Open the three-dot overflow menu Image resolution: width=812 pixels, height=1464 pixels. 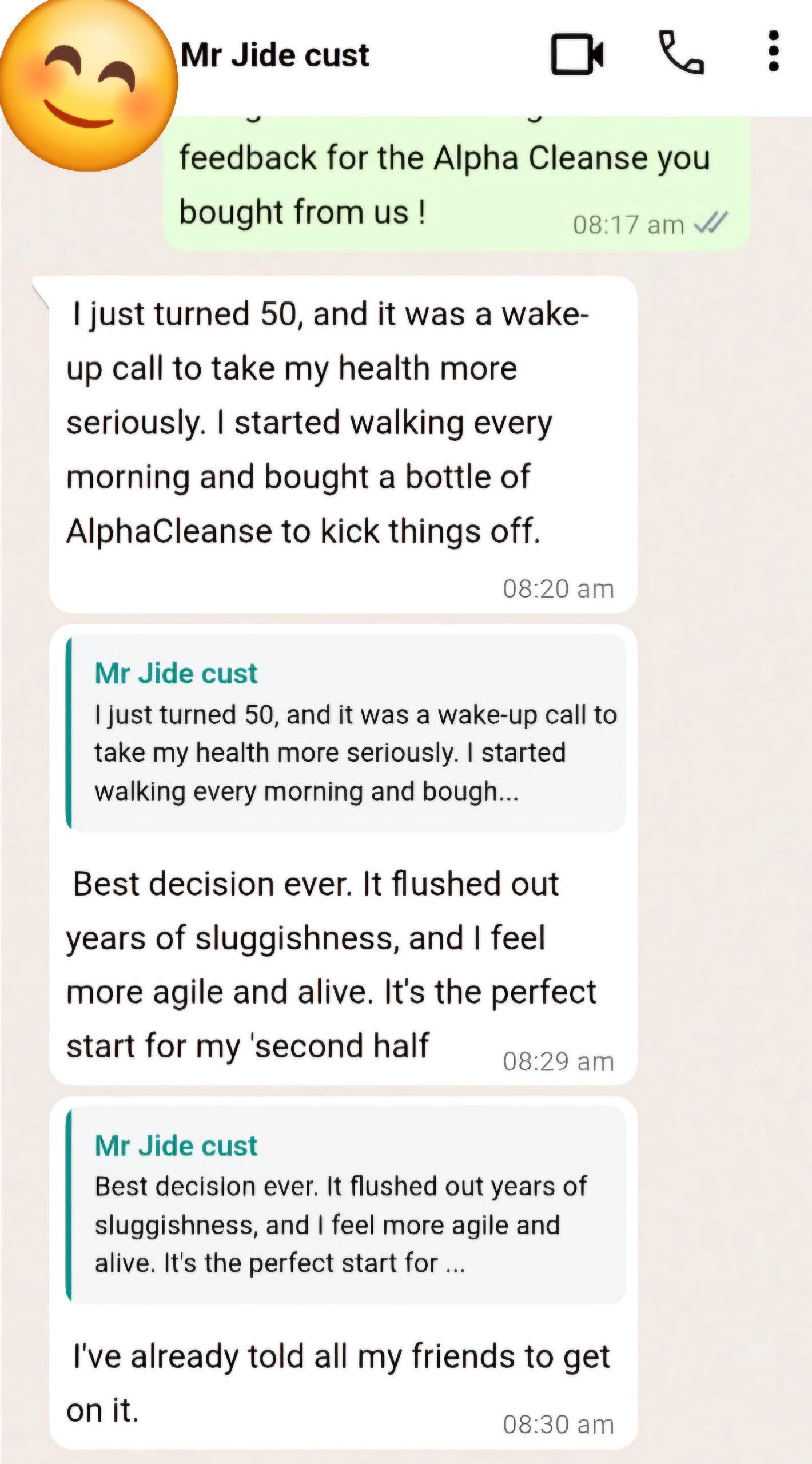point(773,51)
